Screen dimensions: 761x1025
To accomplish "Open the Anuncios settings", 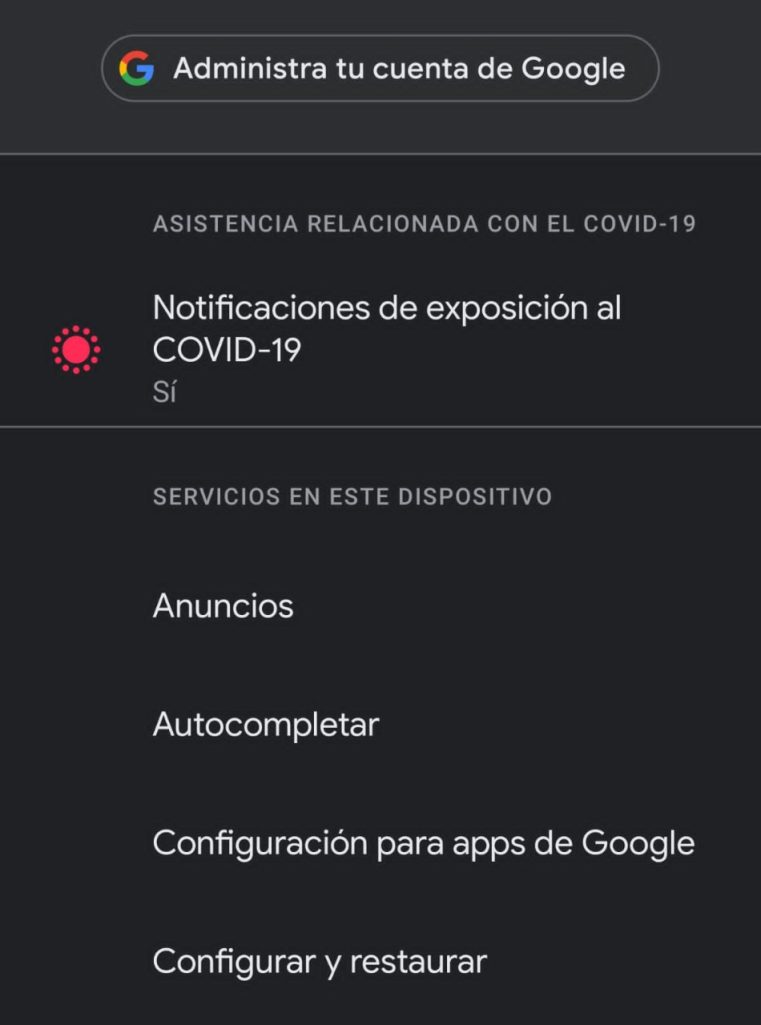I will click(x=223, y=606).
